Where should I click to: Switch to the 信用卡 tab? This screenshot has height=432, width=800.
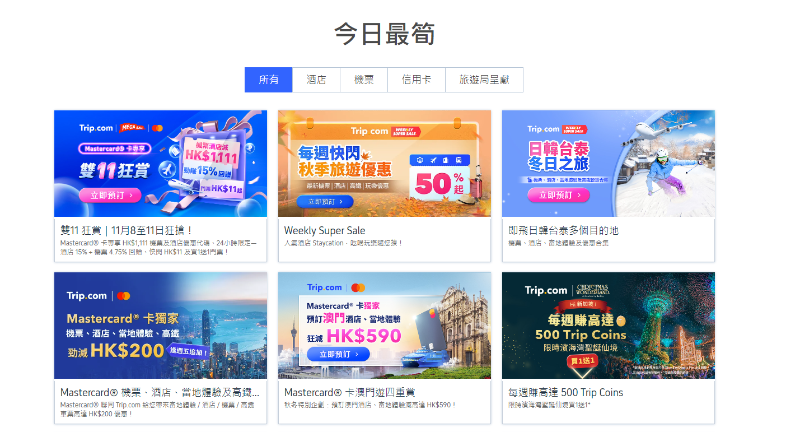click(x=416, y=80)
